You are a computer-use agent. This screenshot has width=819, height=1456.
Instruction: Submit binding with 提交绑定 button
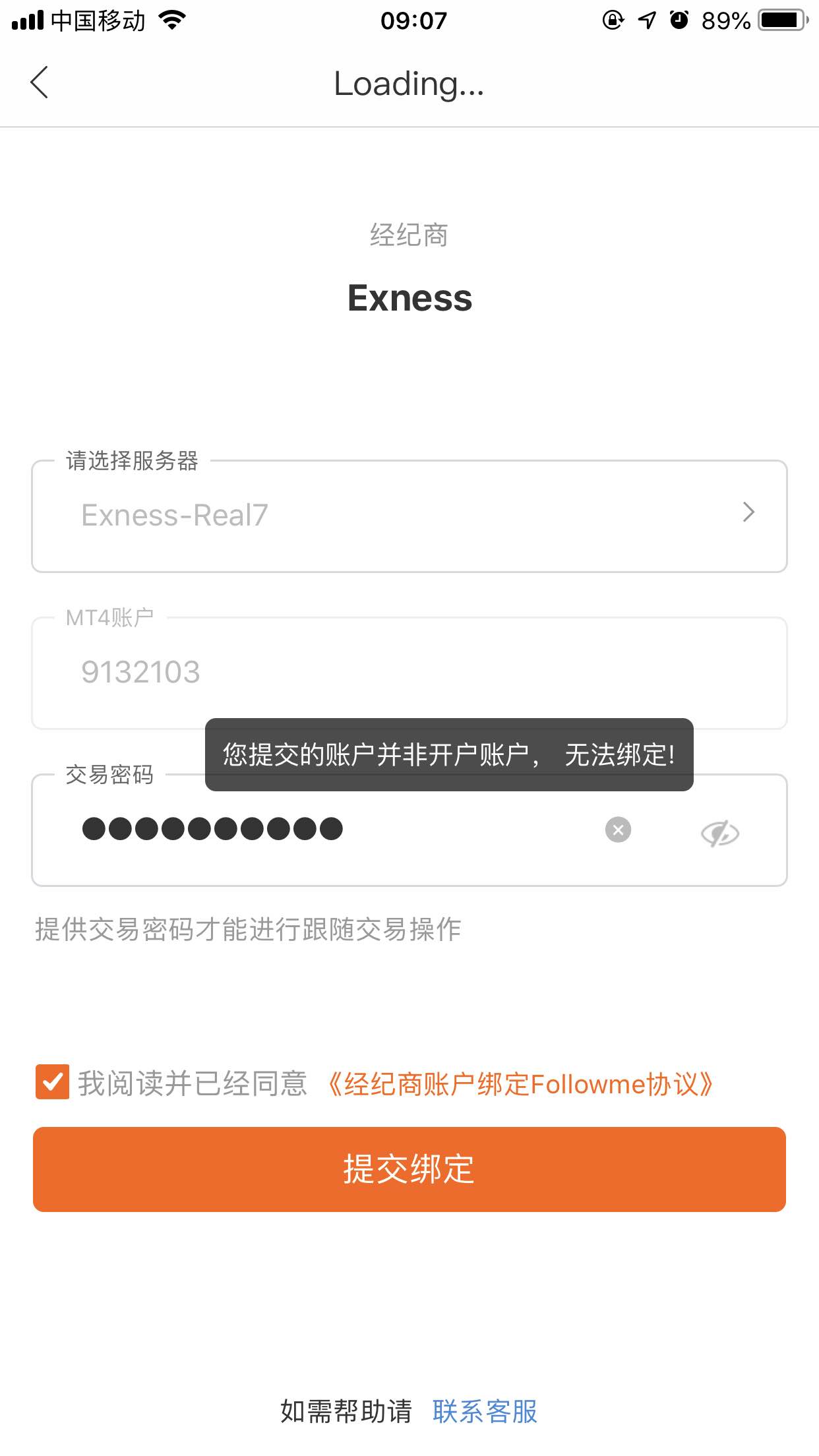tap(409, 1169)
